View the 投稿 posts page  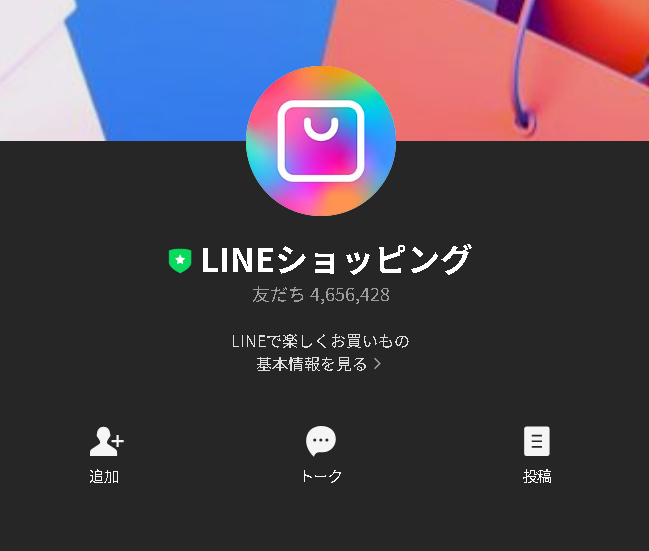[537, 453]
